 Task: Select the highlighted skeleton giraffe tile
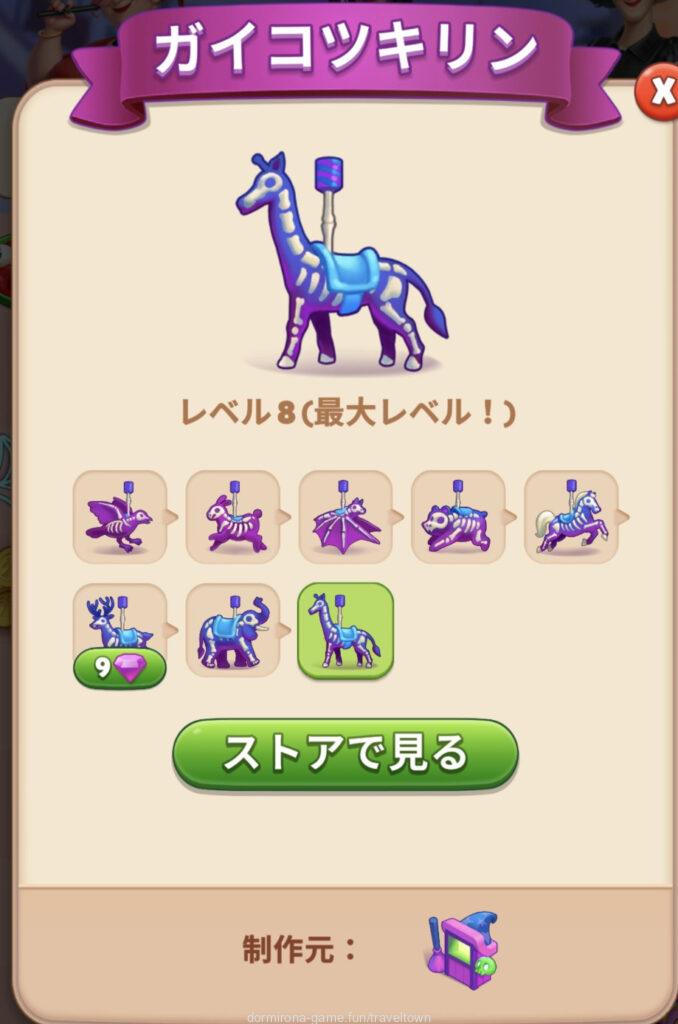(346, 630)
